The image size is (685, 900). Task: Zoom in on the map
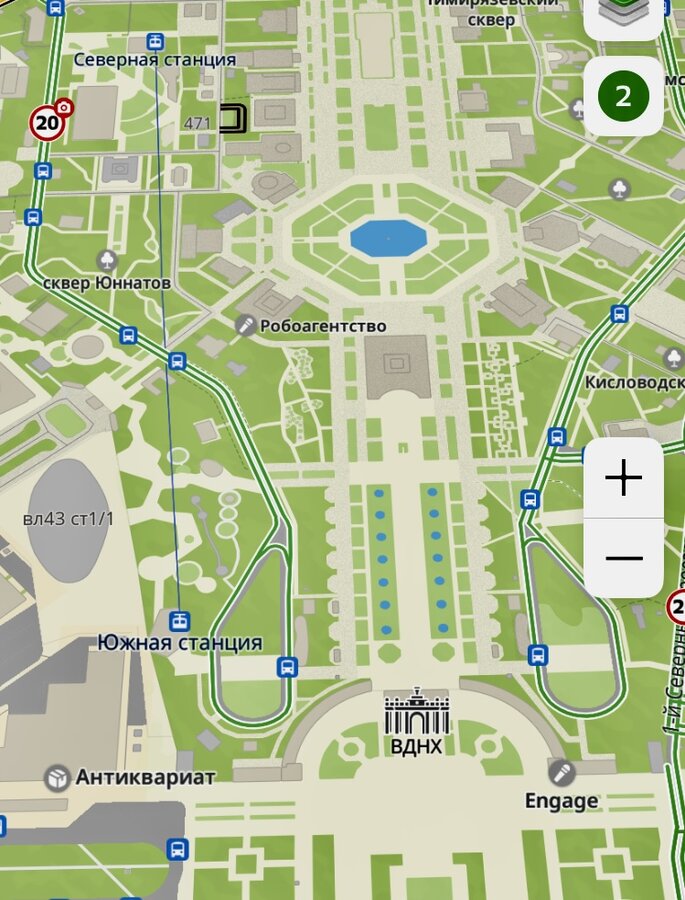coord(623,478)
